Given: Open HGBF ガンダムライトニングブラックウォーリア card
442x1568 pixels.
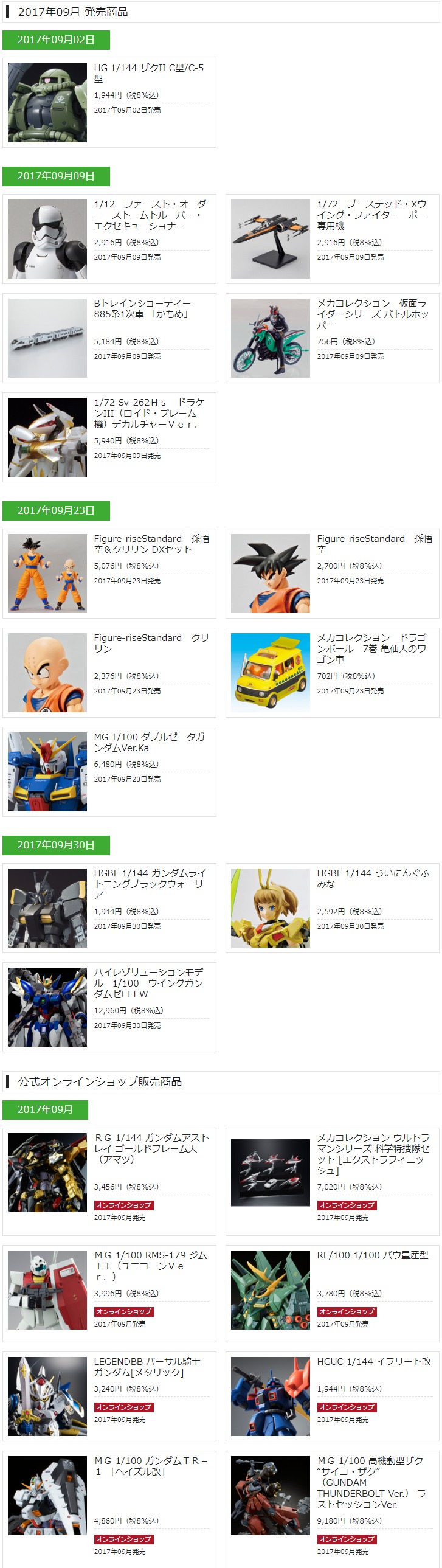Looking at the screenshot, I should pos(150,884).
